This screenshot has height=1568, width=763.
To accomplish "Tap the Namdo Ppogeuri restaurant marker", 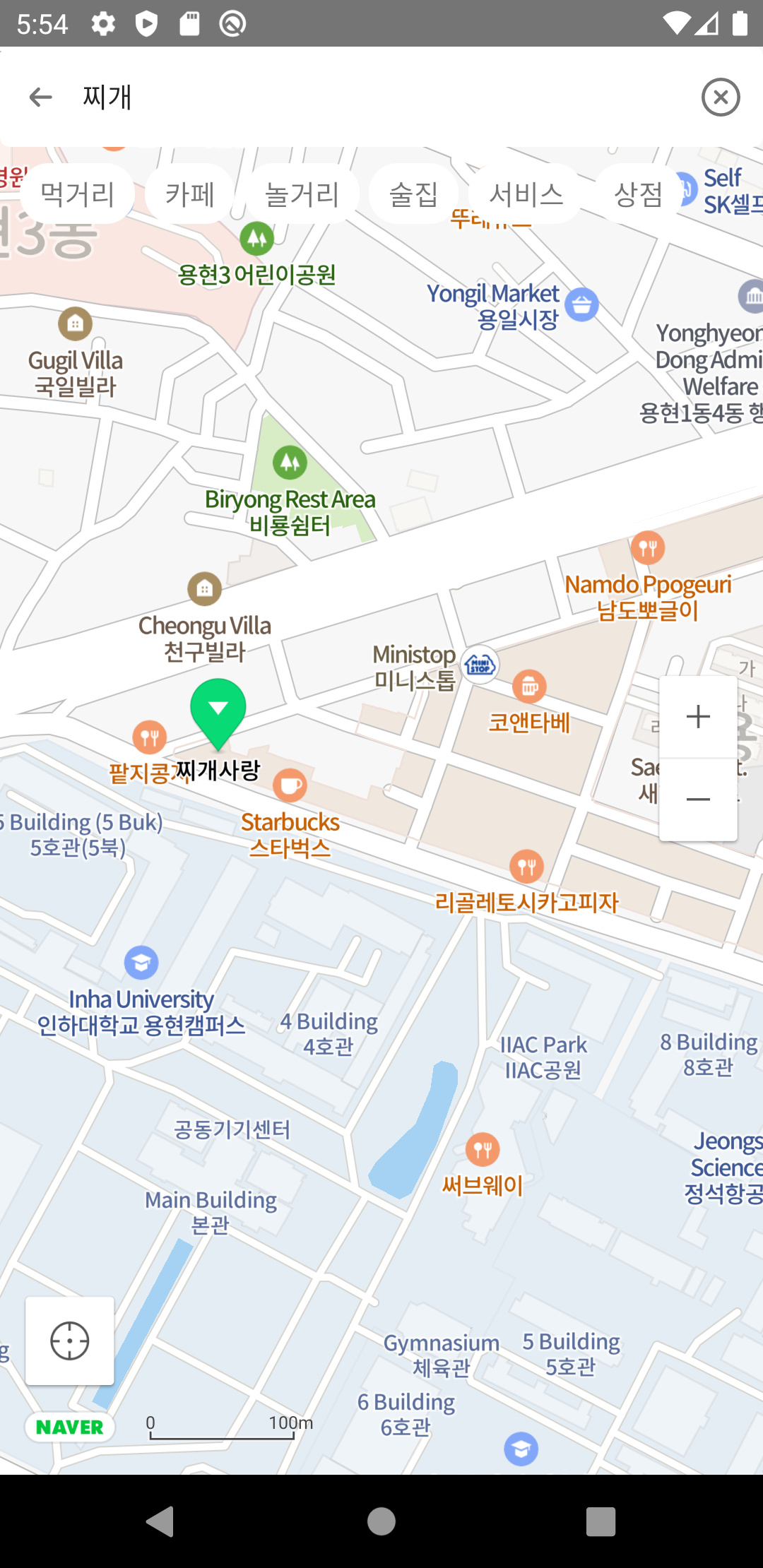I will (x=649, y=547).
